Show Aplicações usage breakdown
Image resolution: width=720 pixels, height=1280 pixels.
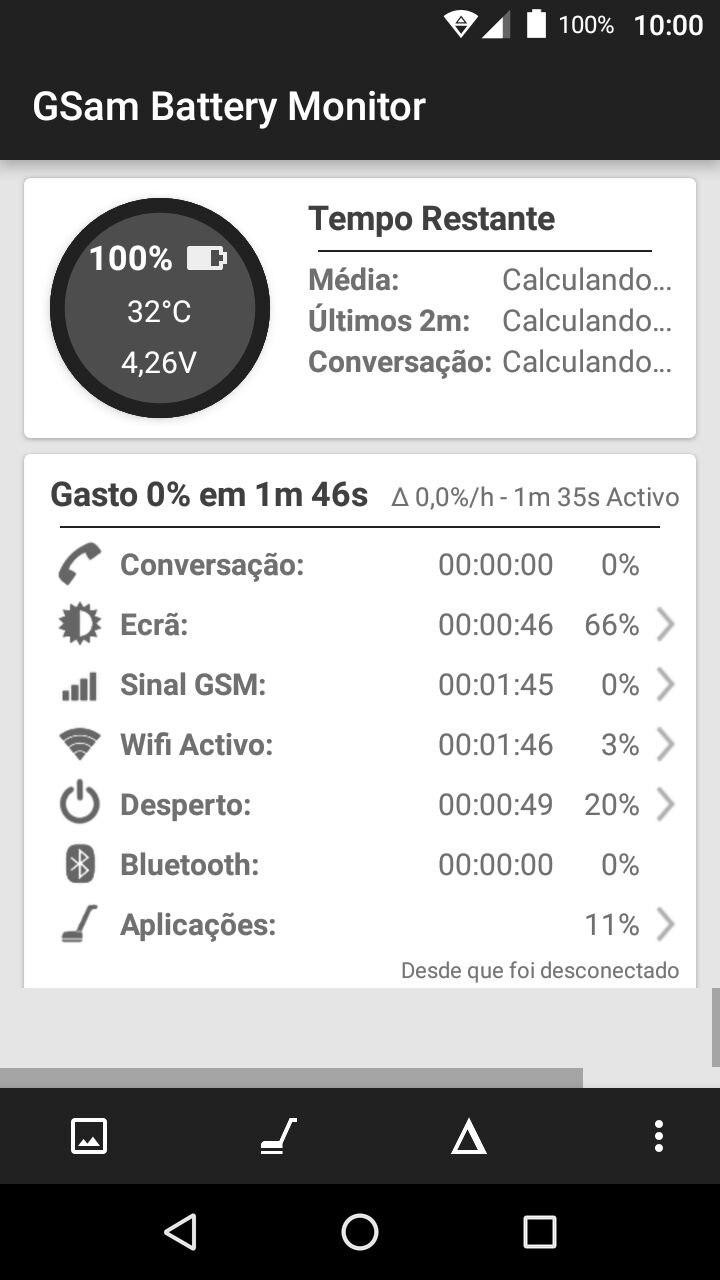tap(360, 925)
